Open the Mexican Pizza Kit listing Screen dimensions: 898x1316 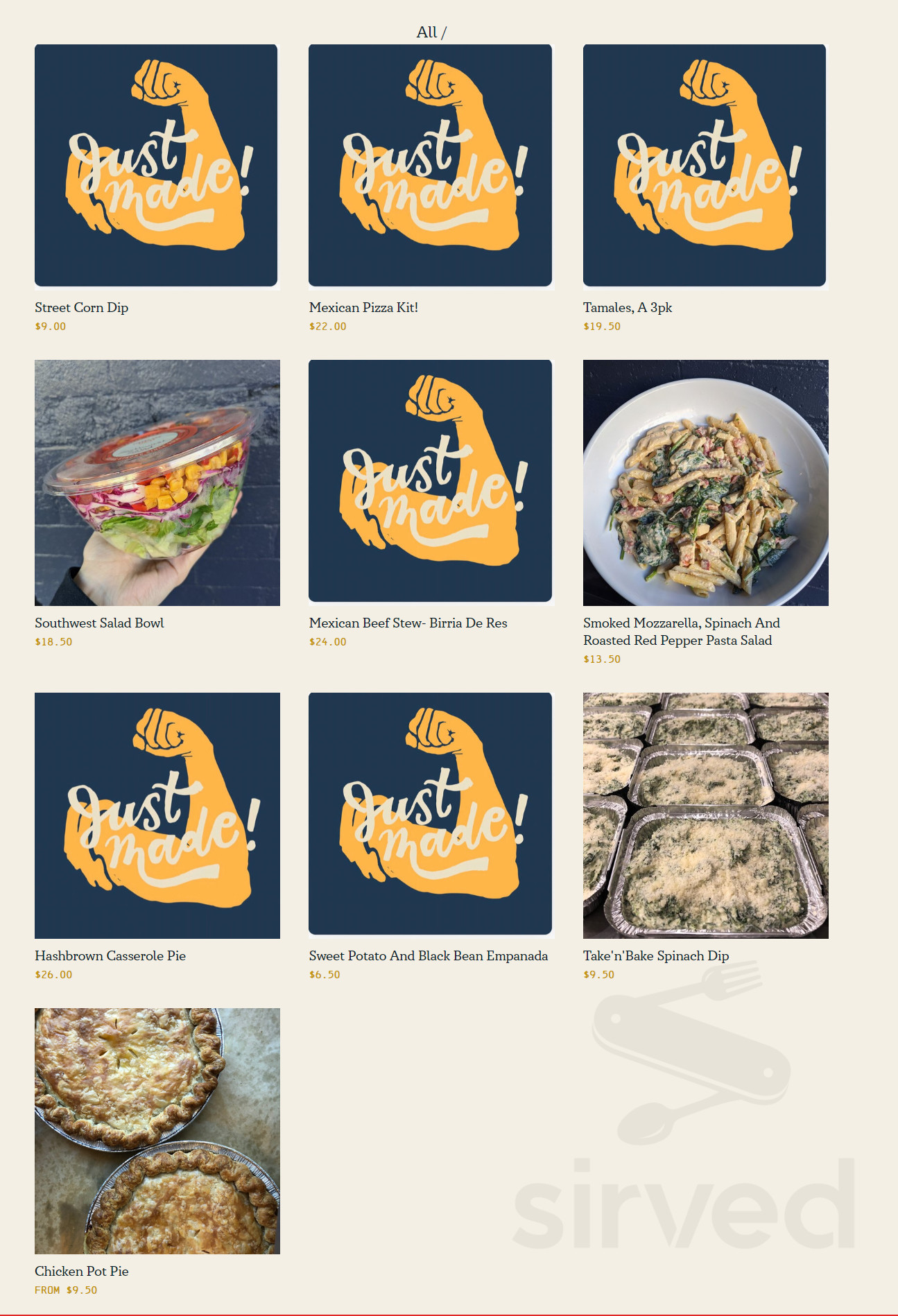coord(363,307)
